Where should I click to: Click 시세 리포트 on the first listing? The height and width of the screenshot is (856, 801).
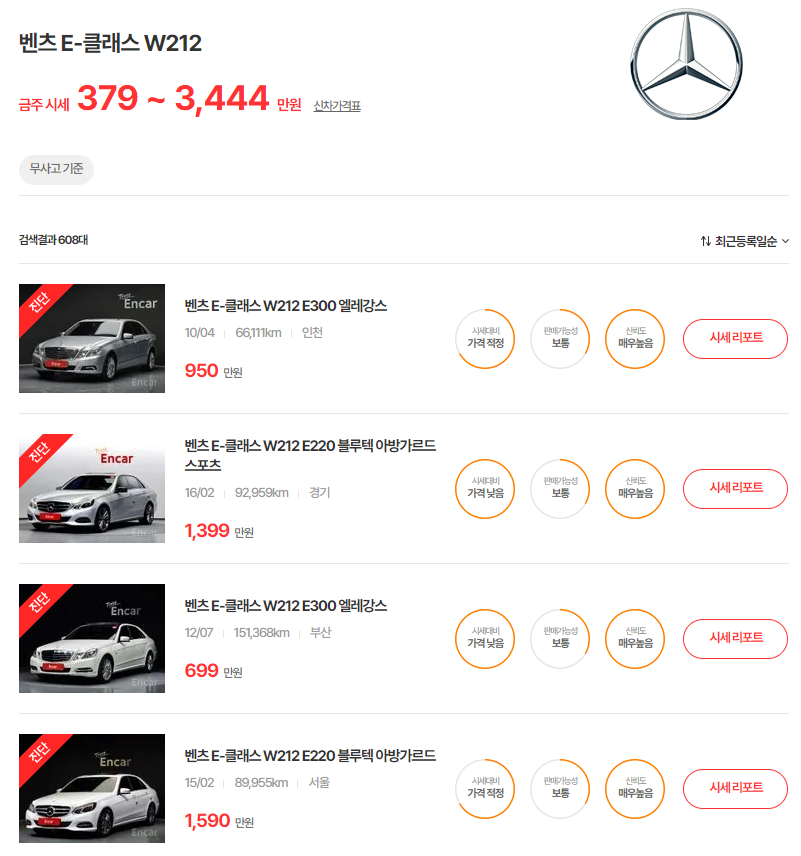pyautogui.click(x=735, y=339)
